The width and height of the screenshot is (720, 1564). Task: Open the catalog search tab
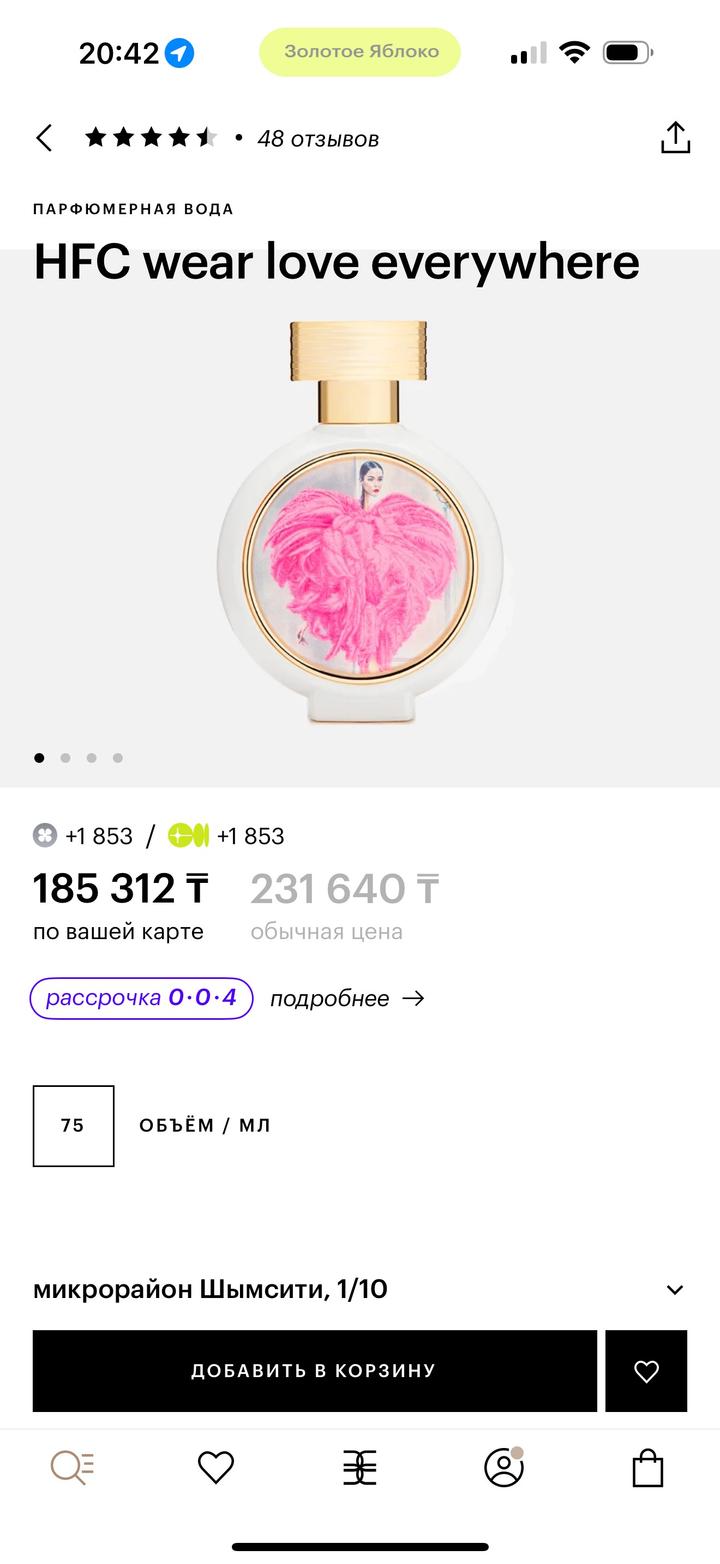point(72,1468)
